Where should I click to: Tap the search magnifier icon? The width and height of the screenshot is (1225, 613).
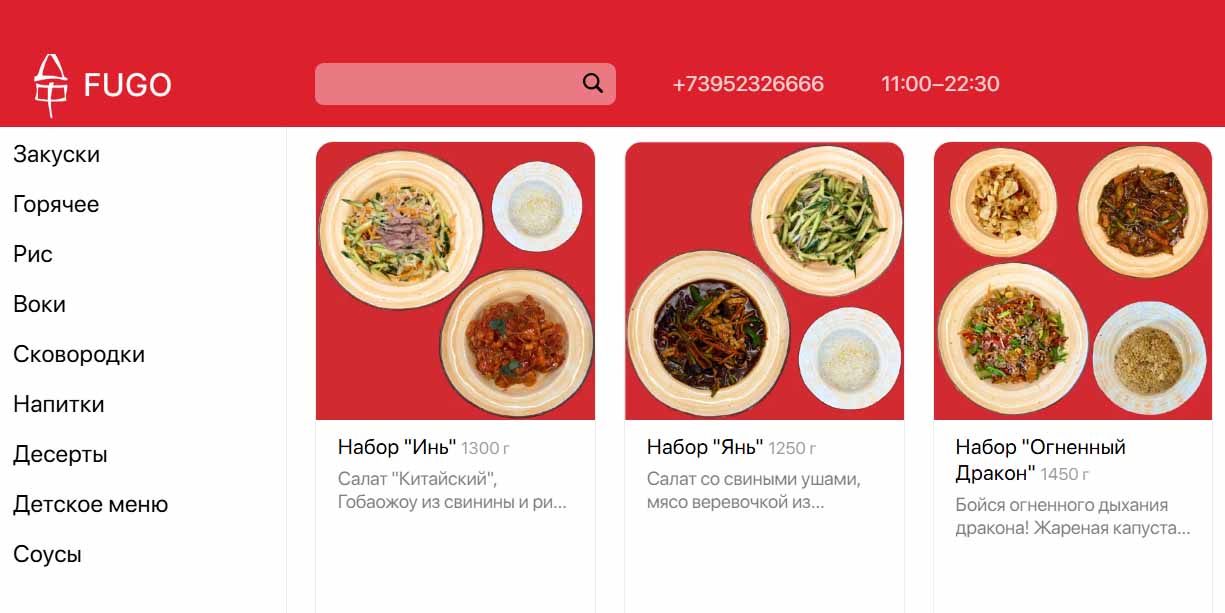point(593,84)
